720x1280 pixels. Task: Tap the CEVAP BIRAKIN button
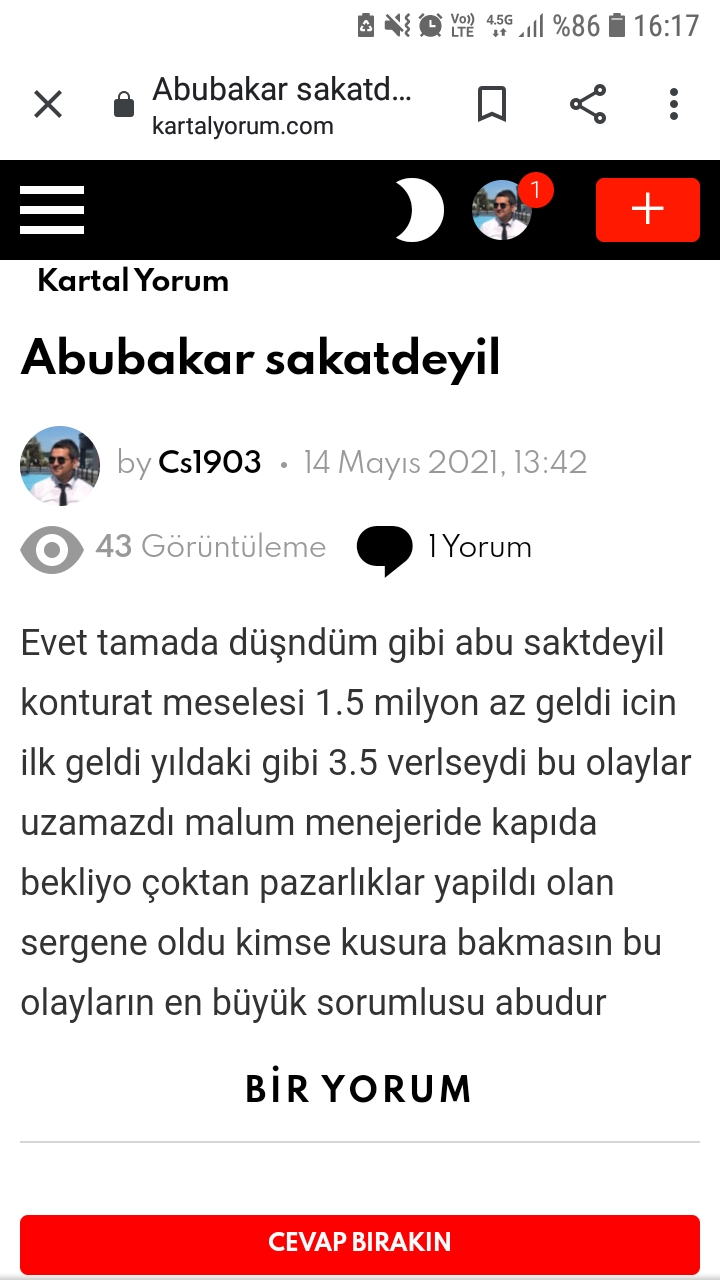[360, 1243]
